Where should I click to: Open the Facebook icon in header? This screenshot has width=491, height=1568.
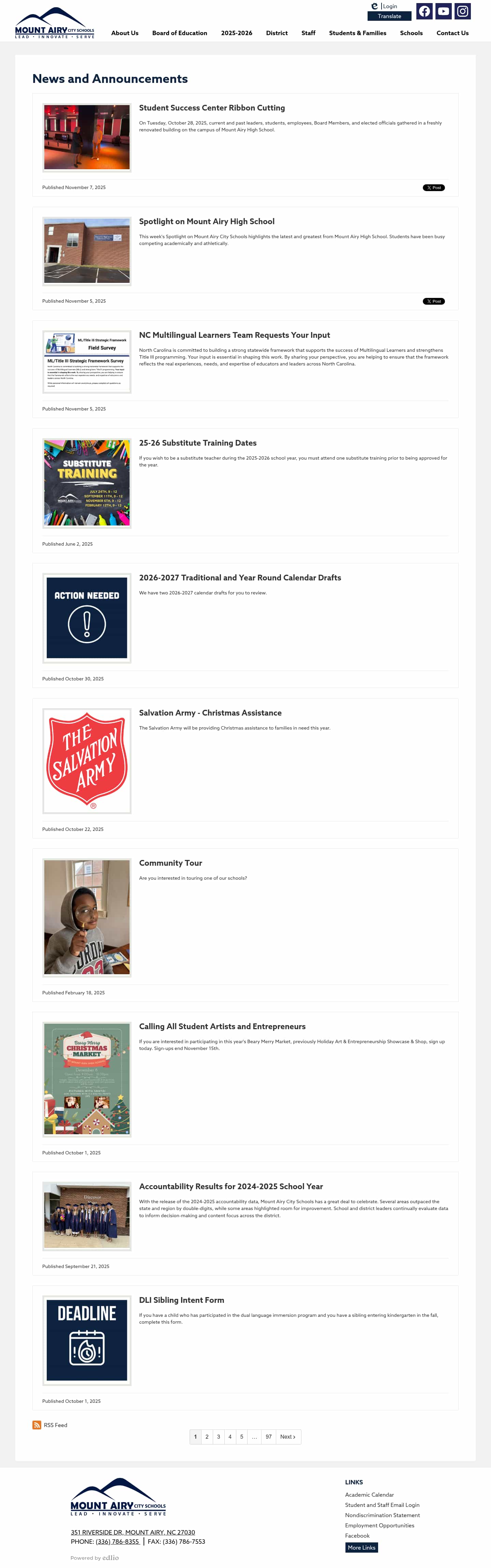point(424,11)
